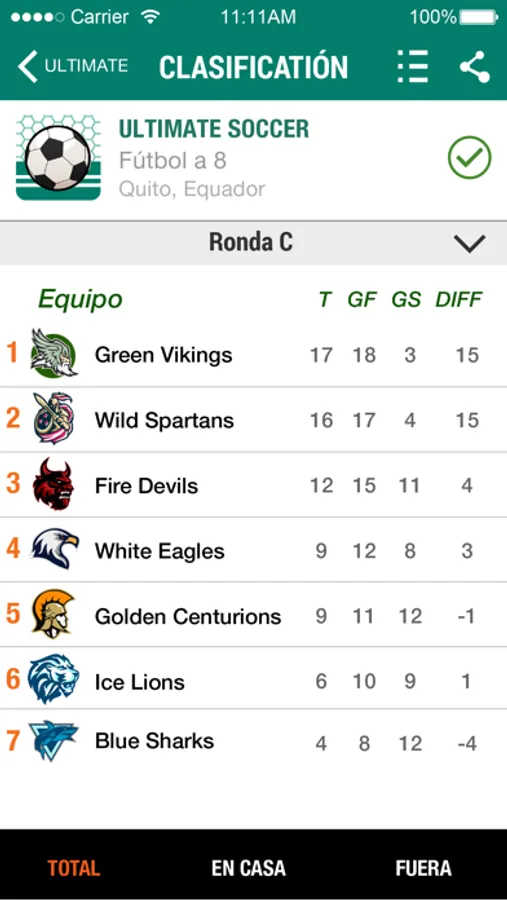Open the Green Vikings team row
Image resolution: width=507 pixels, height=900 pixels.
(253, 354)
